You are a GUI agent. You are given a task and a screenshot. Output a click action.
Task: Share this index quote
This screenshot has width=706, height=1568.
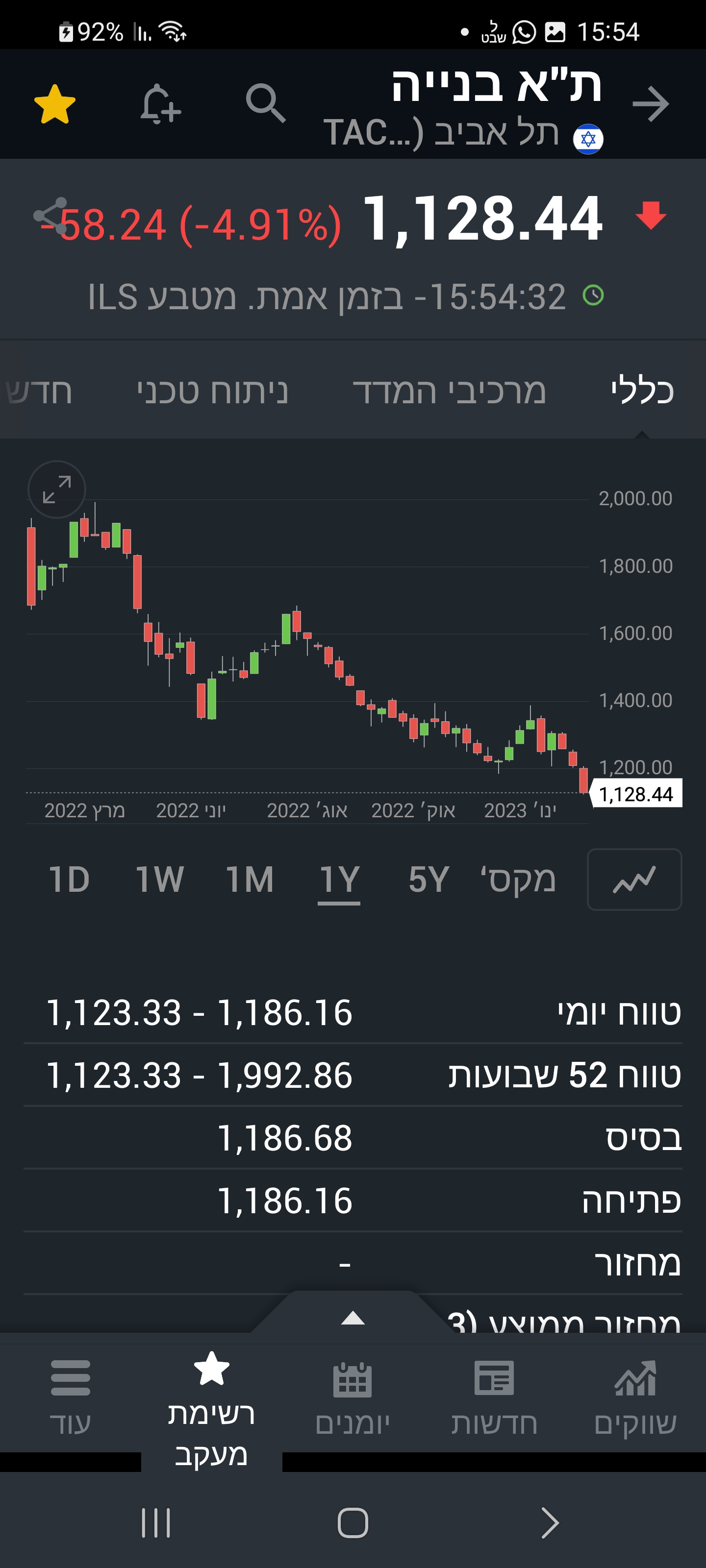pyautogui.click(x=50, y=216)
